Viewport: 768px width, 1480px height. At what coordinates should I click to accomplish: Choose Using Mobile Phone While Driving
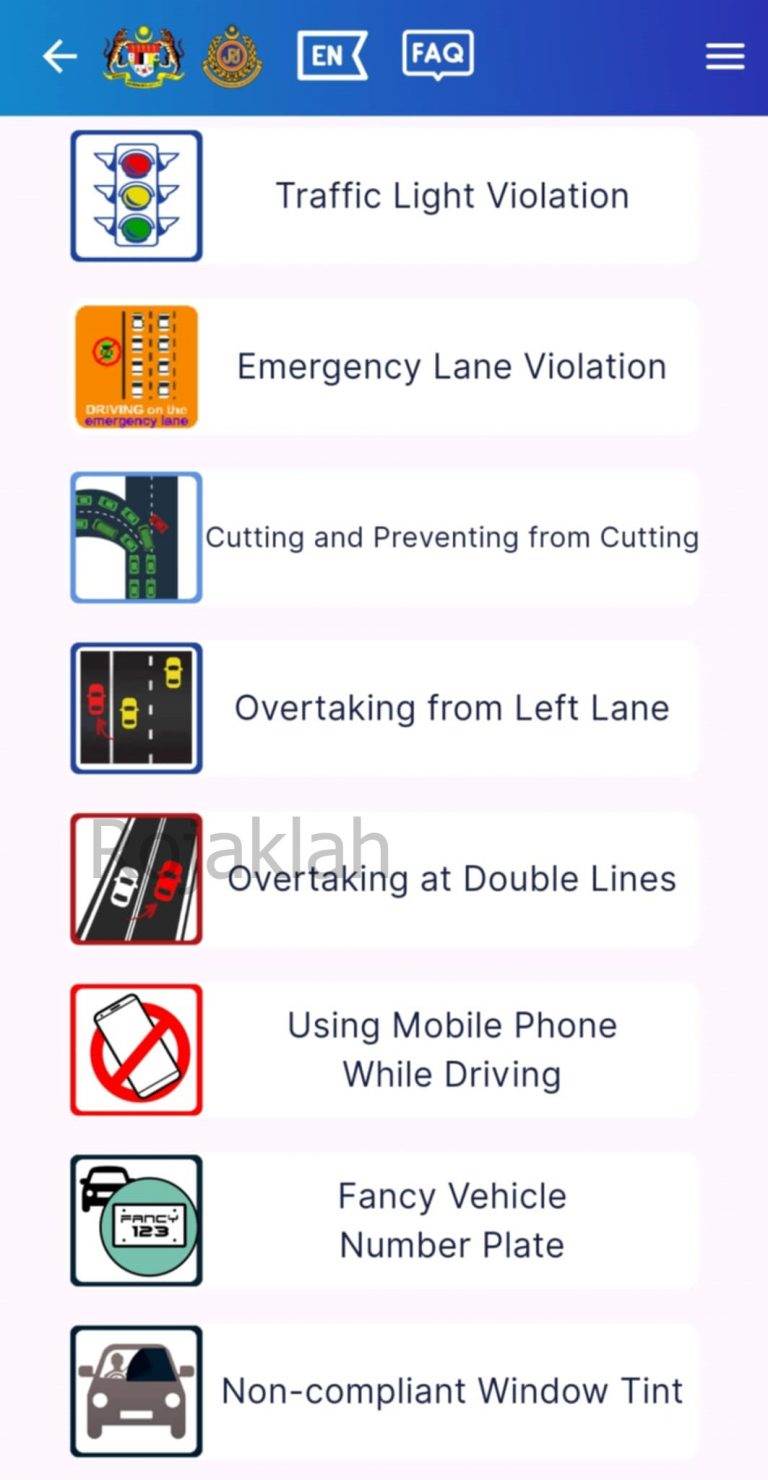384,1050
